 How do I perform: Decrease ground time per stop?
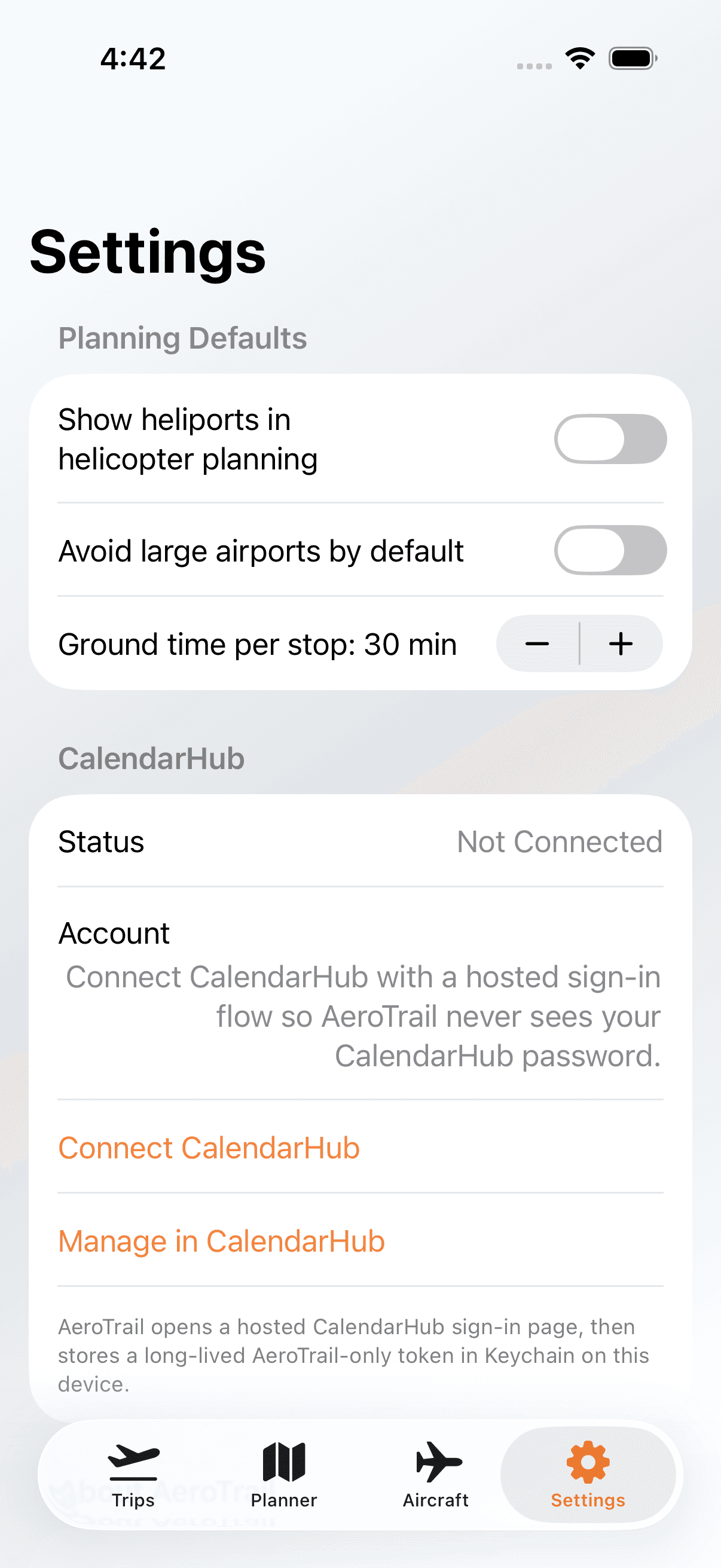coord(538,644)
